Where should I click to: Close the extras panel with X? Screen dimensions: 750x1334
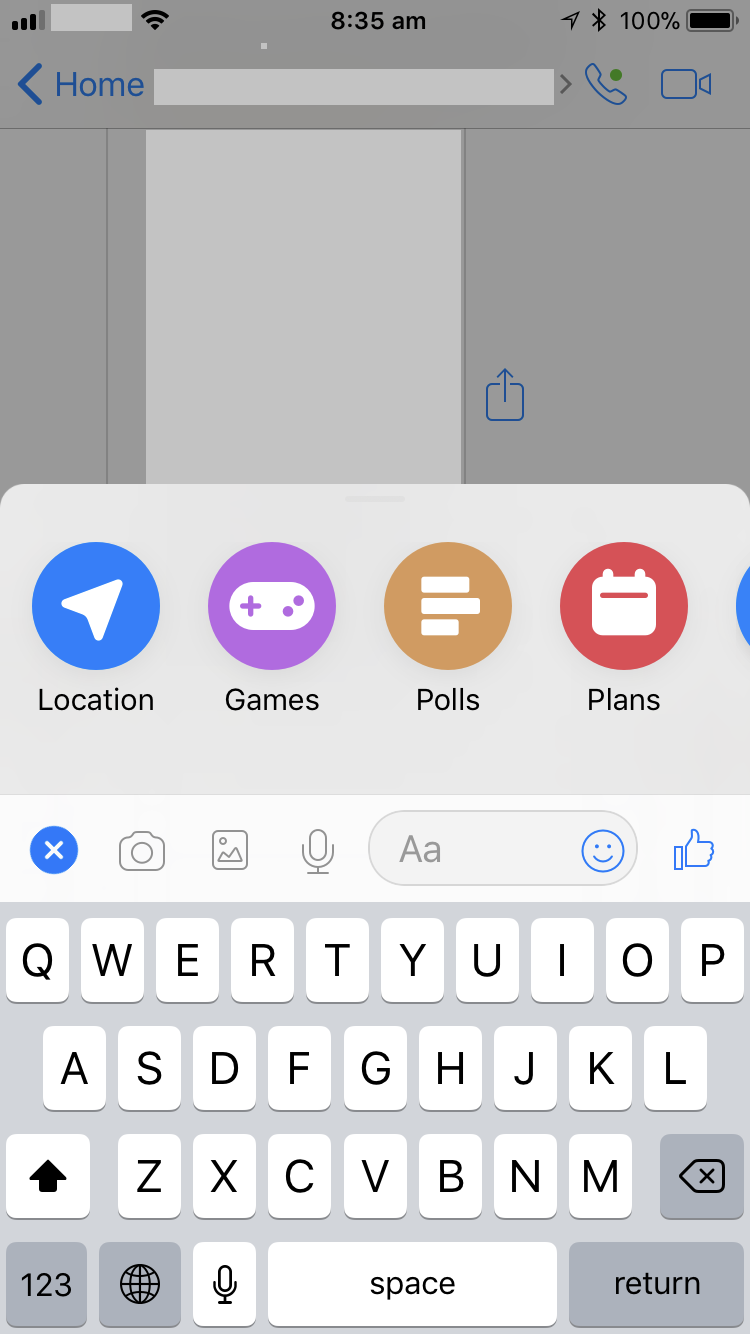coord(54,850)
